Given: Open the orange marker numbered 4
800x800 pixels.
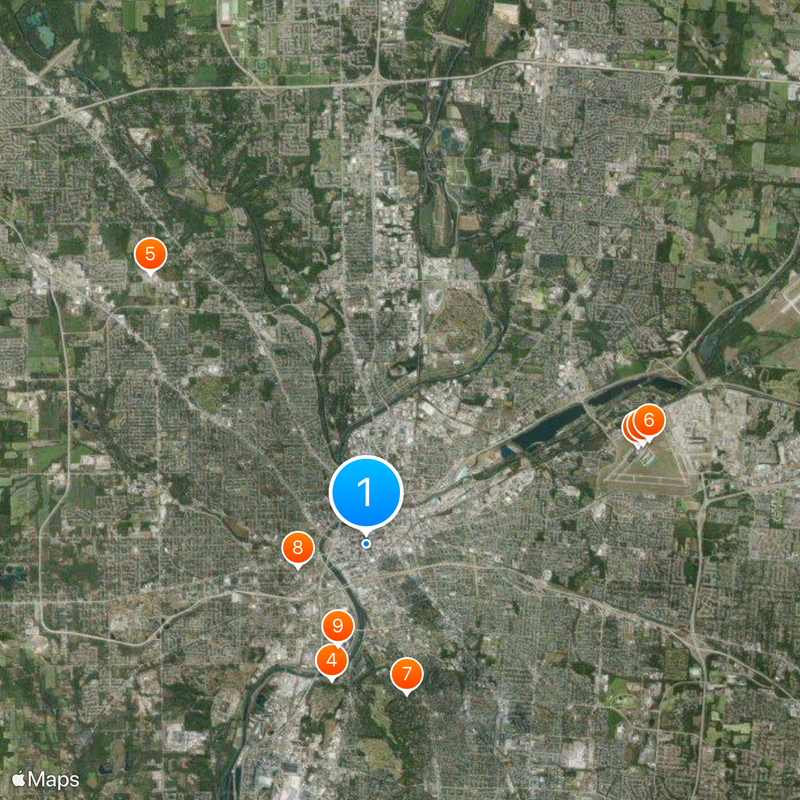Looking at the screenshot, I should (x=331, y=661).
